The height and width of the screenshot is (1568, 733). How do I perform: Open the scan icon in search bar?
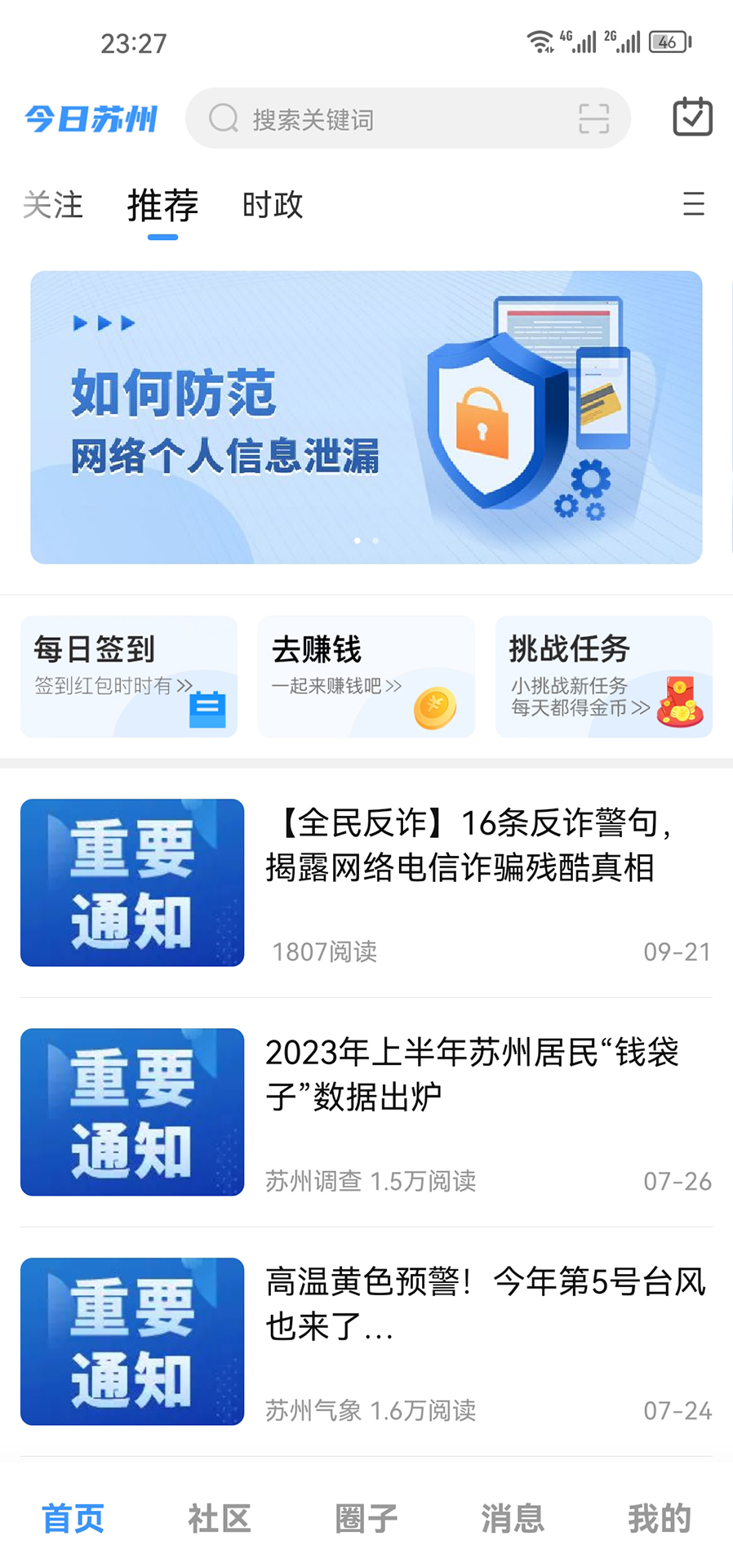point(593,119)
